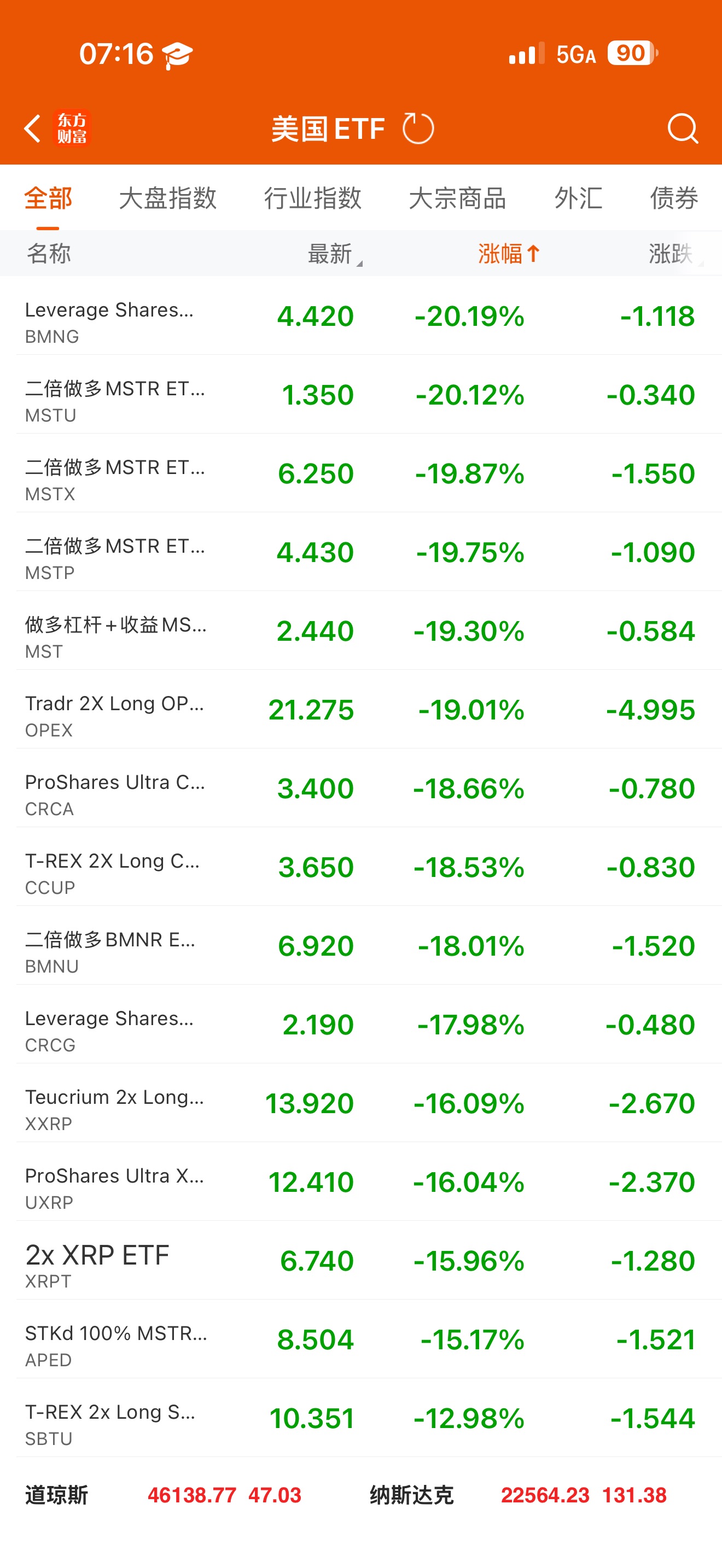
Task: Open the OPEX Tradr 2X Long row
Action: point(360,709)
